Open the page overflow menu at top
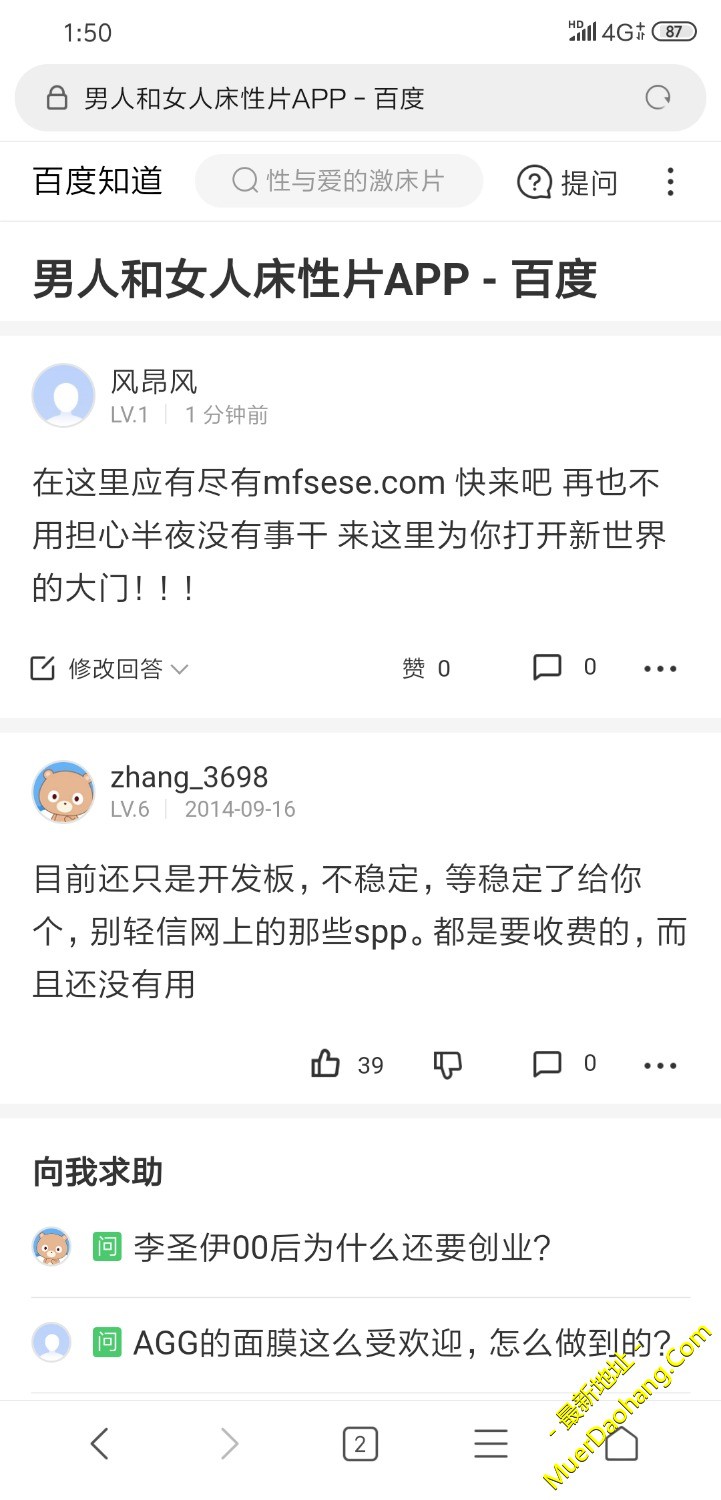721x1500 pixels. 670,182
